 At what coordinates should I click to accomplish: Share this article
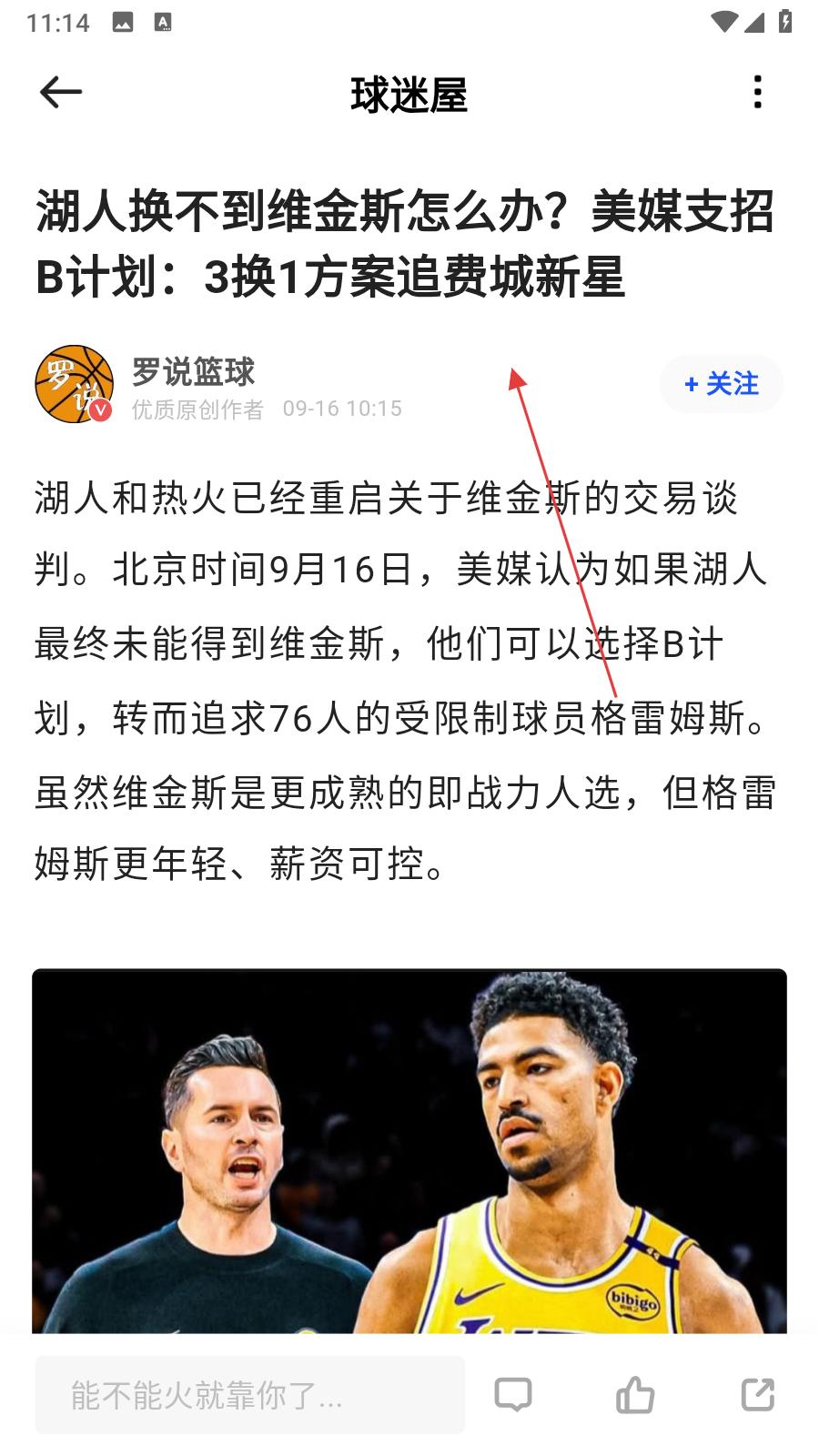tap(757, 1394)
